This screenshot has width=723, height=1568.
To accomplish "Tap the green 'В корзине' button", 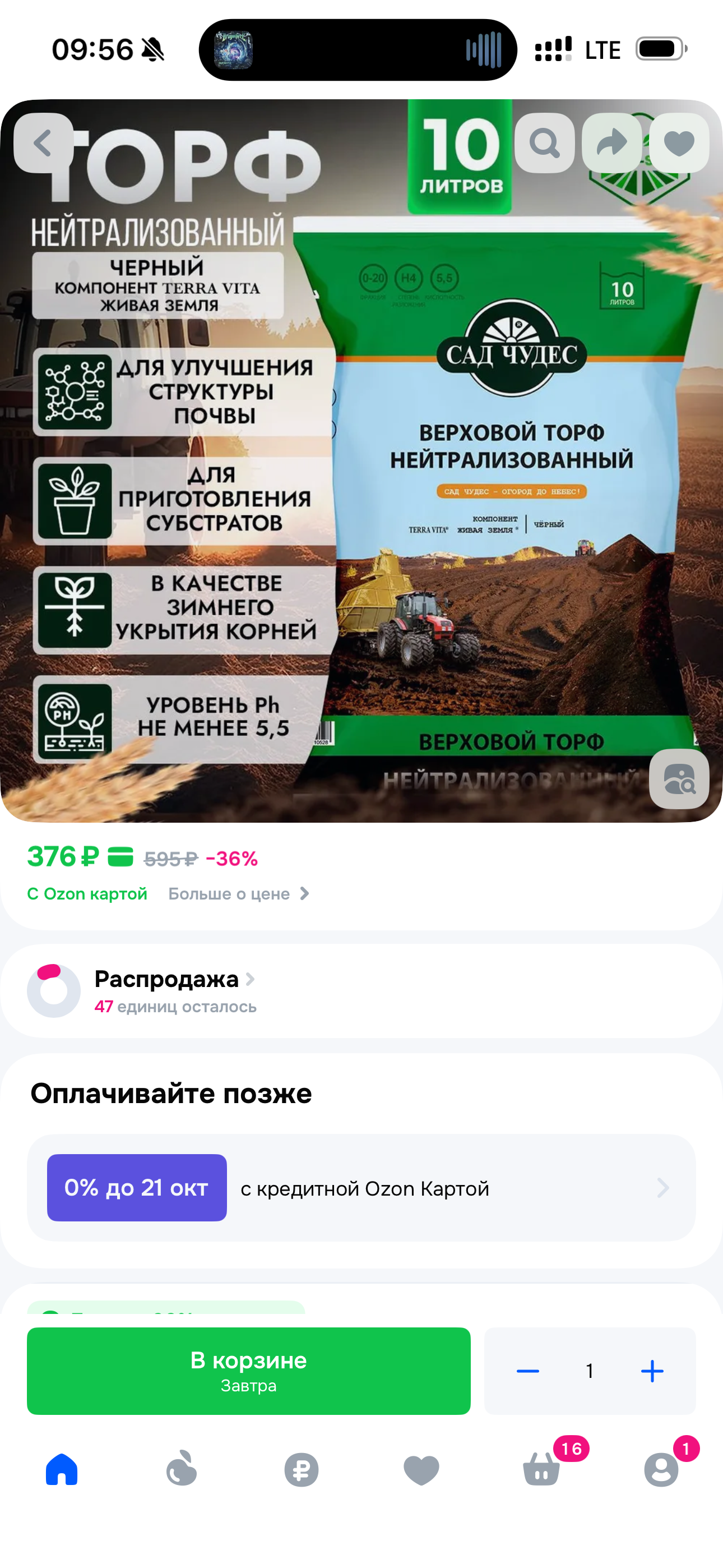I will (x=248, y=1371).
